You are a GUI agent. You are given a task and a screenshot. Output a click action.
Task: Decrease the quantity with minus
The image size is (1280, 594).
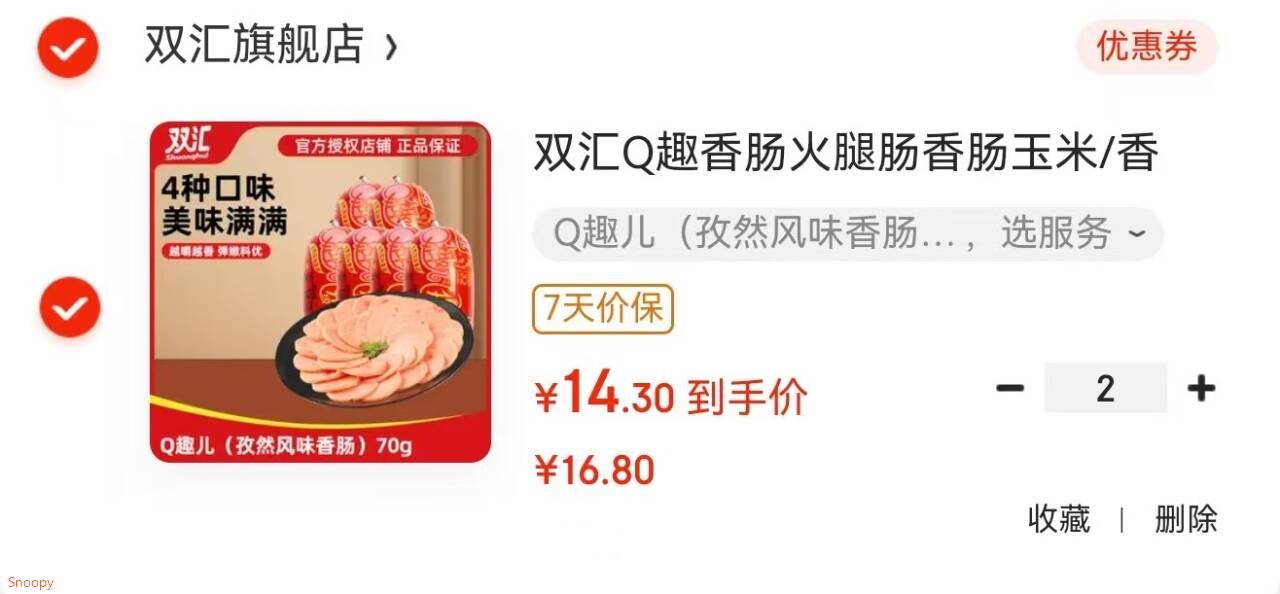point(1010,388)
